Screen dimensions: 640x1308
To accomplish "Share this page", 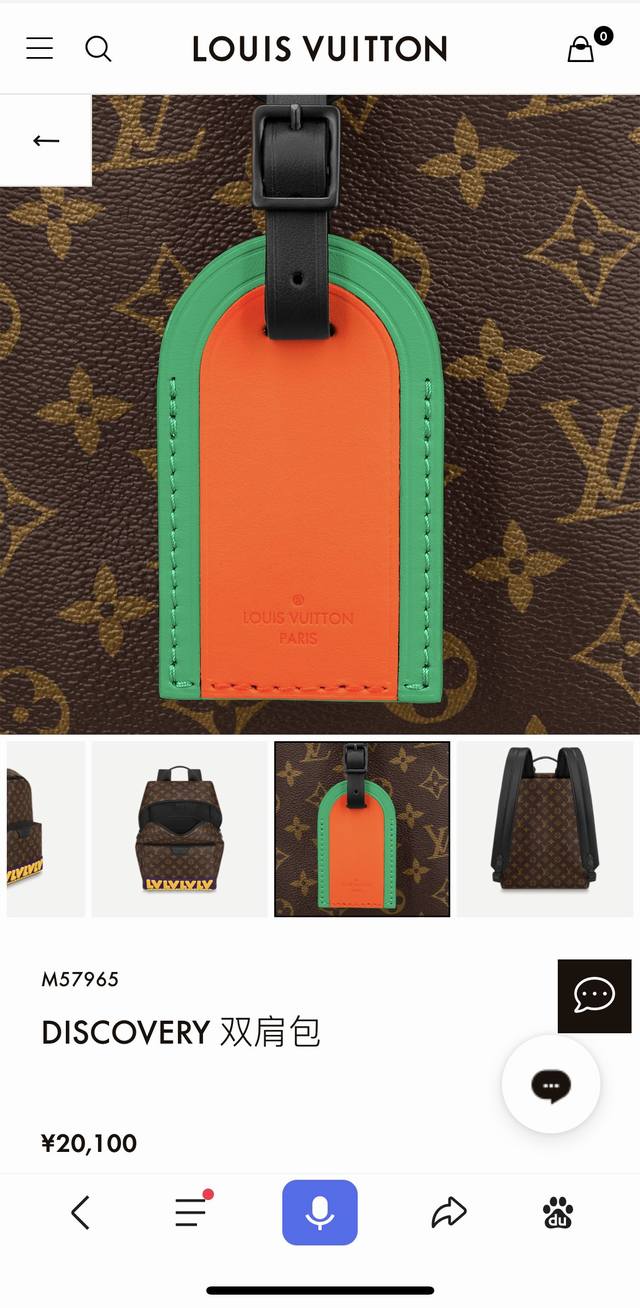I will 449,1213.
